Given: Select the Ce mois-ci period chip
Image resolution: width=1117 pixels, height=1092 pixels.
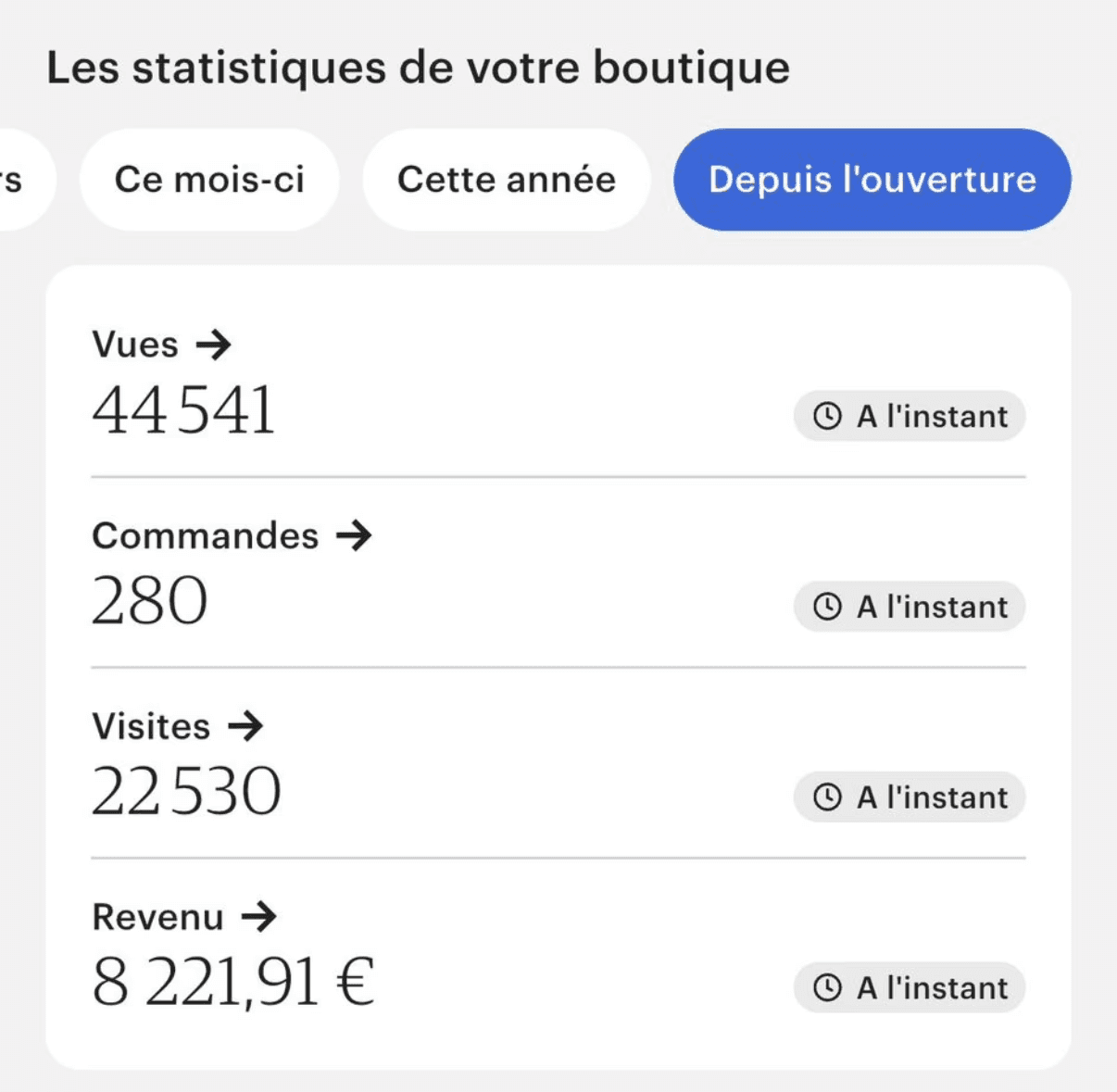Looking at the screenshot, I should [x=209, y=180].
